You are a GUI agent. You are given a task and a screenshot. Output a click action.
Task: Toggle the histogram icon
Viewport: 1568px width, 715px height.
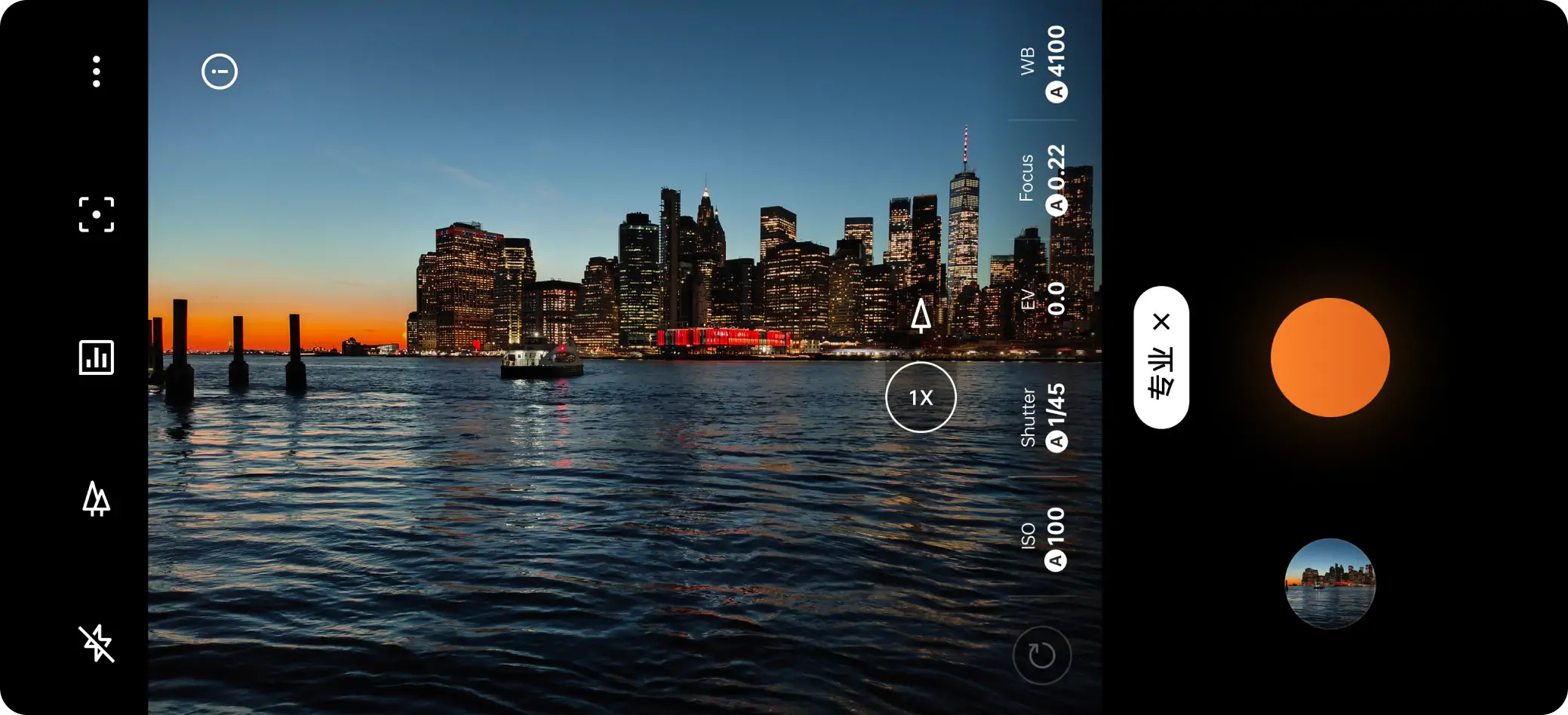pyautogui.click(x=96, y=357)
